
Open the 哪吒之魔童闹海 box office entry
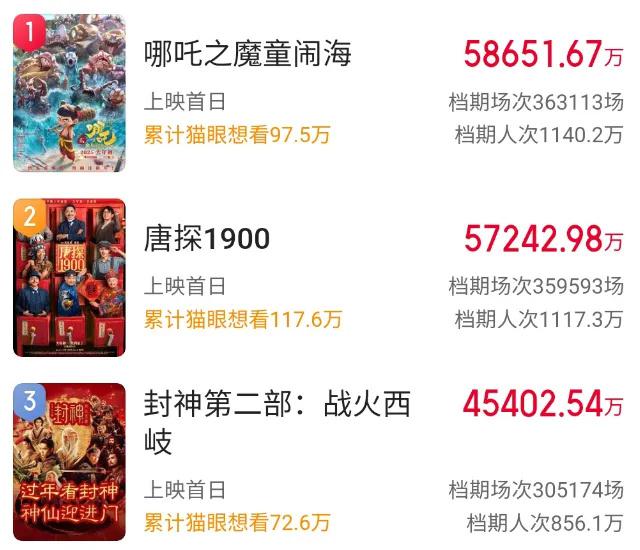point(248,54)
